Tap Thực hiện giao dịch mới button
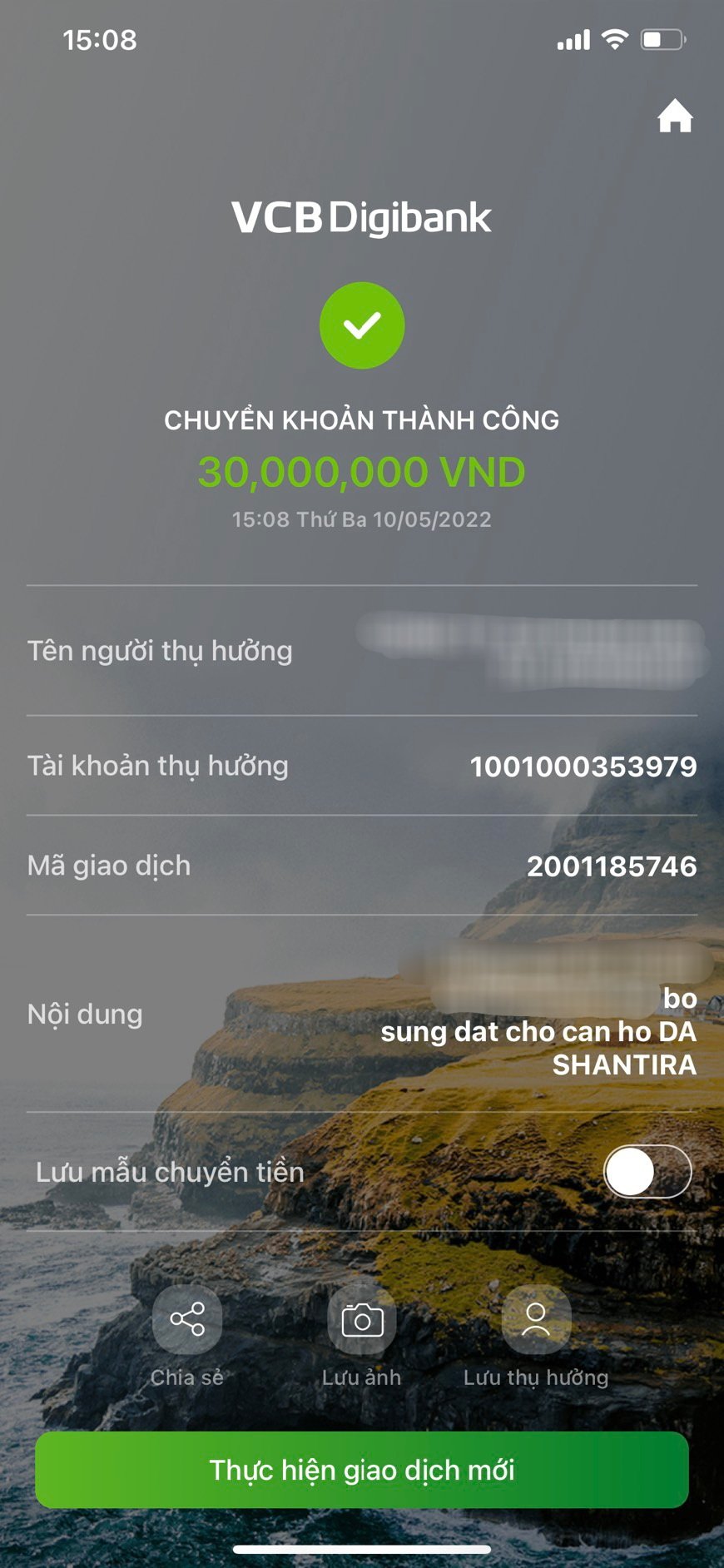 (x=362, y=1470)
